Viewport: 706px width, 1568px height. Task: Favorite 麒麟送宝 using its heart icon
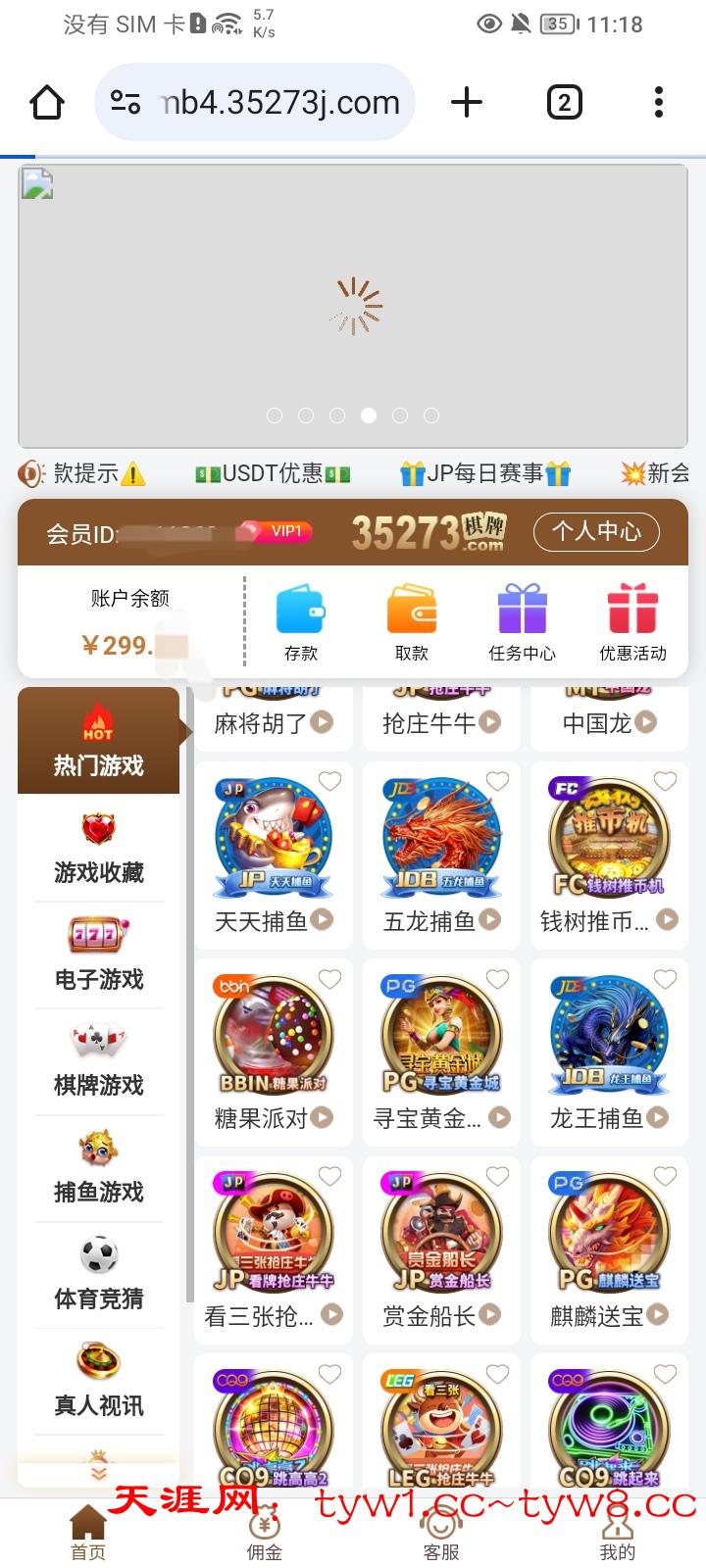point(665,1175)
